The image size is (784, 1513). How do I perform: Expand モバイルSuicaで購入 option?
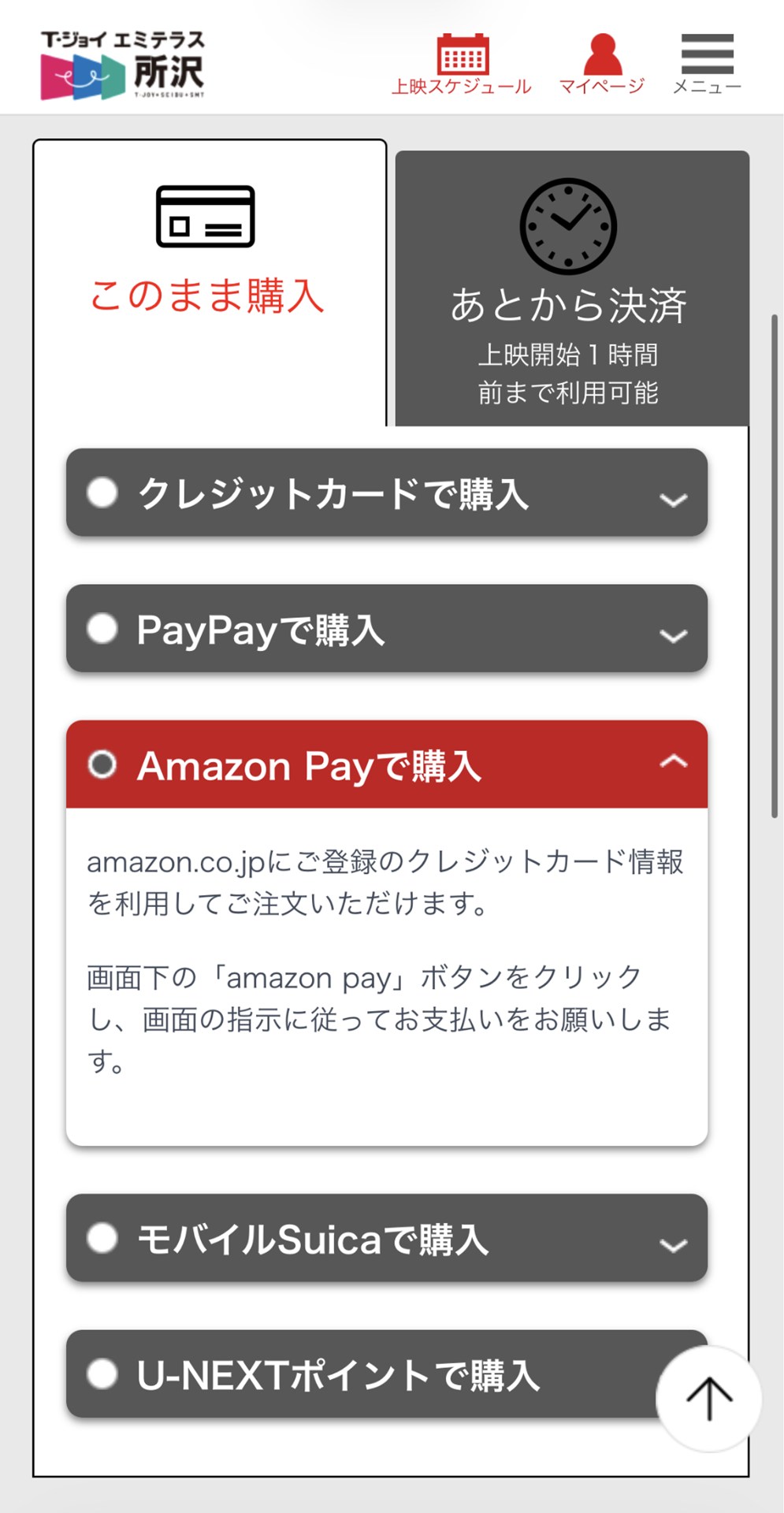point(386,1238)
